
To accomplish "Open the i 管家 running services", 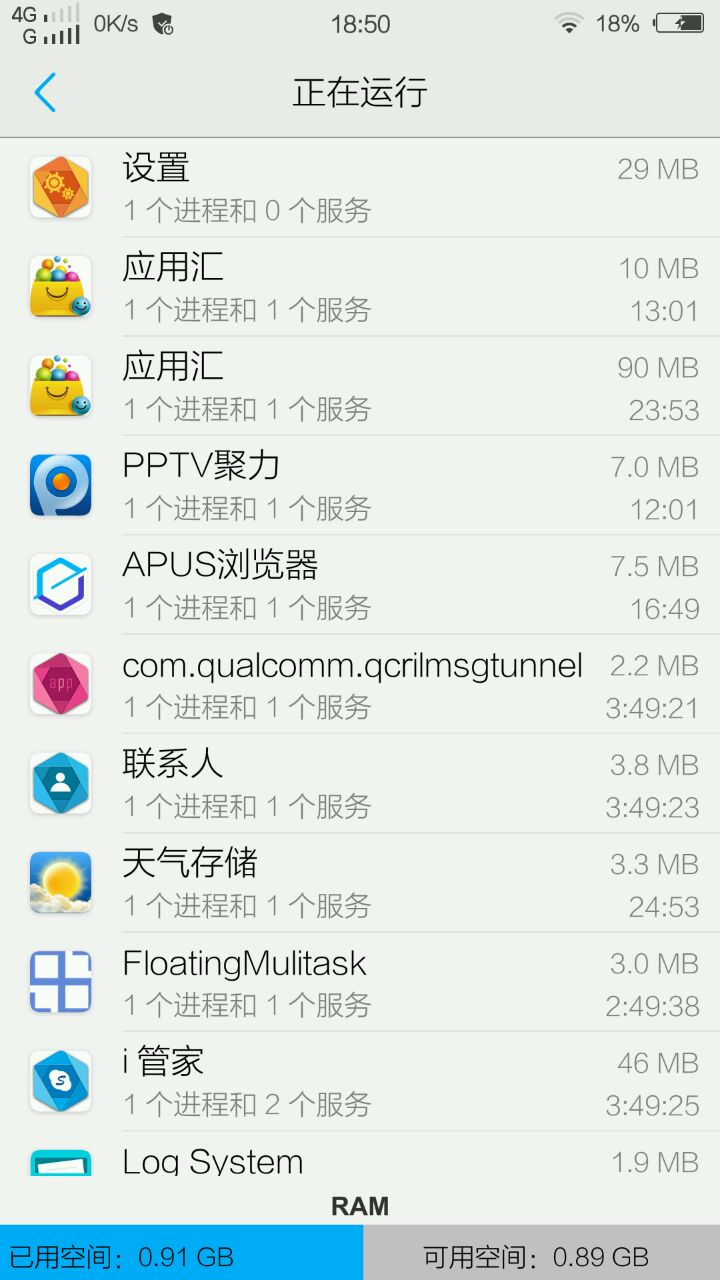I will tap(360, 1081).
